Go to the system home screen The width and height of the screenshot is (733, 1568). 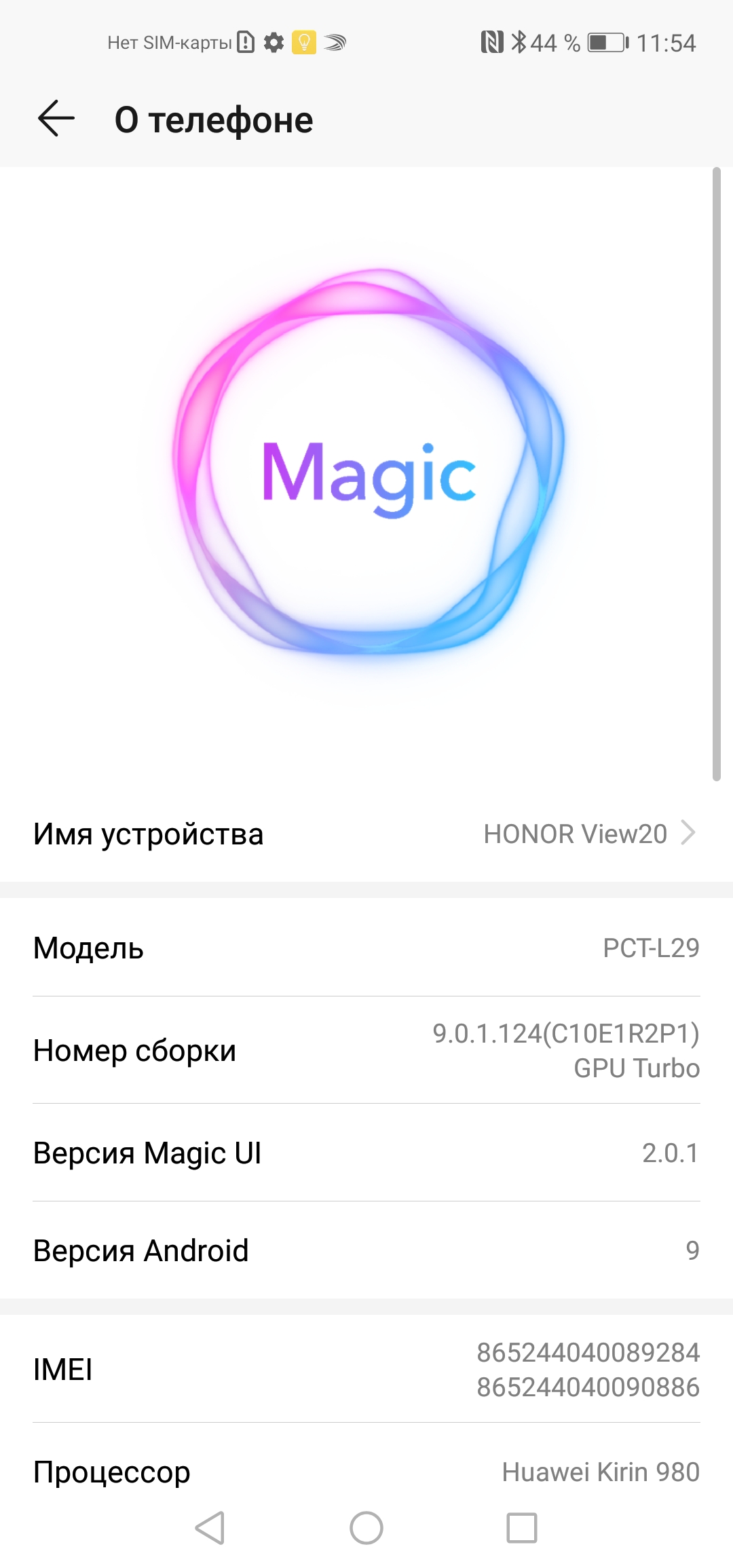[x=366, y=1528]
